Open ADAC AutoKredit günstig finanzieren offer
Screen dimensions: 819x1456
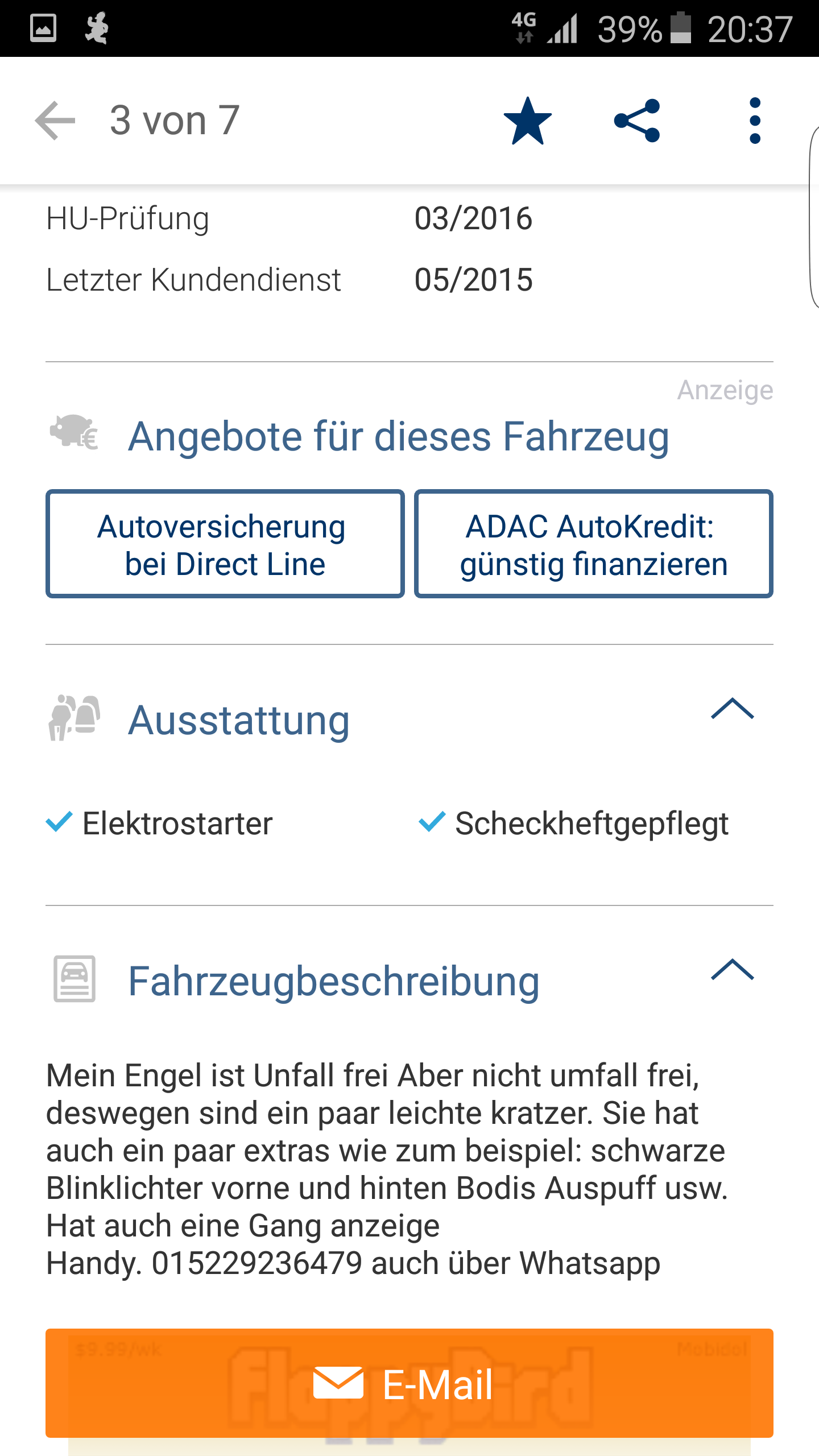(593, 544)
